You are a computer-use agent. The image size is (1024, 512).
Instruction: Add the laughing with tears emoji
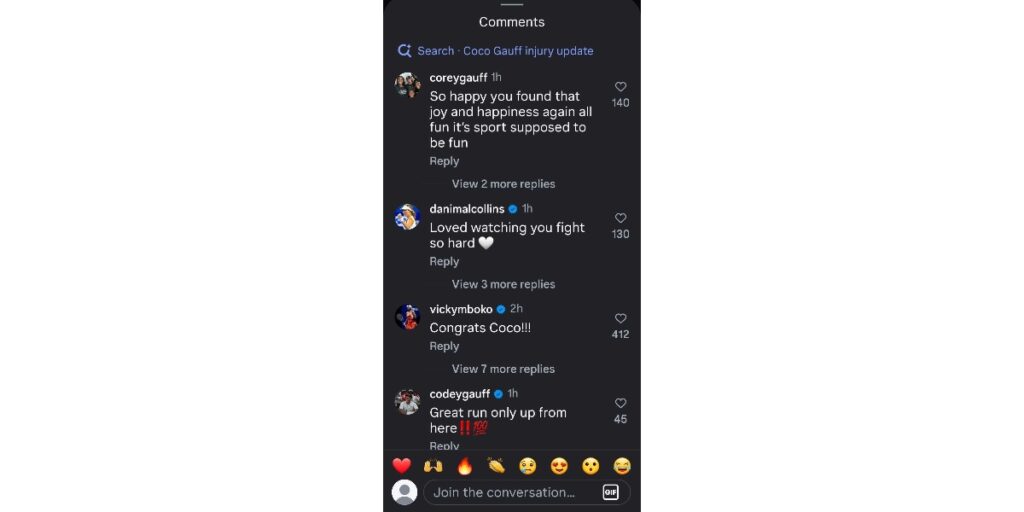[622, 466]
